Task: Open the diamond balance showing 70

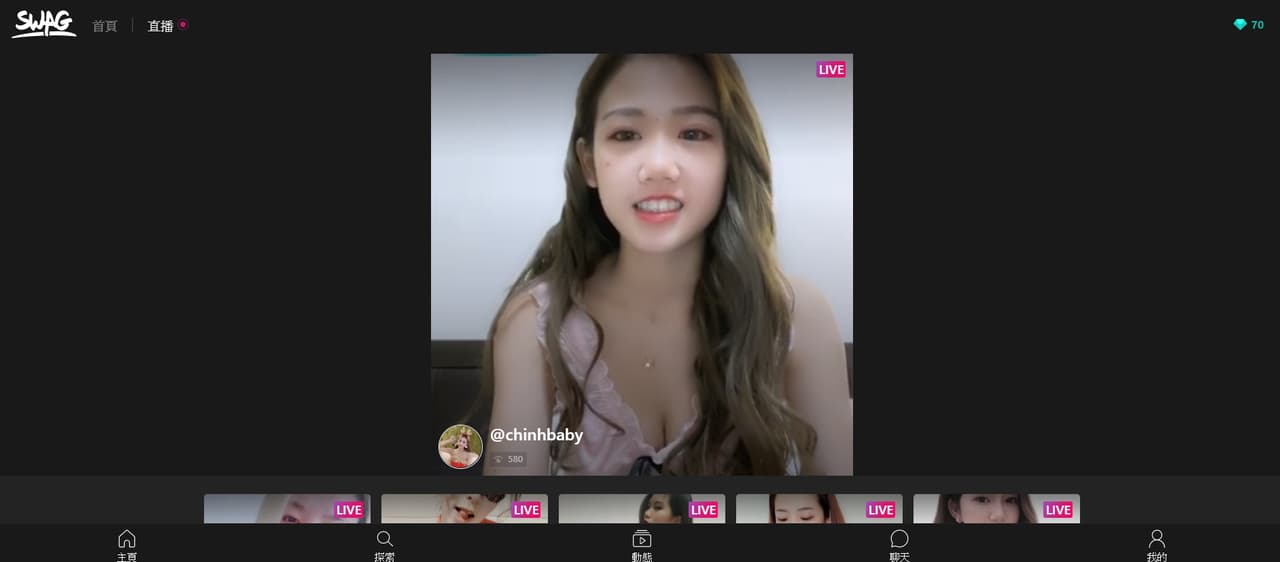Action: [x=1248, y=25]
